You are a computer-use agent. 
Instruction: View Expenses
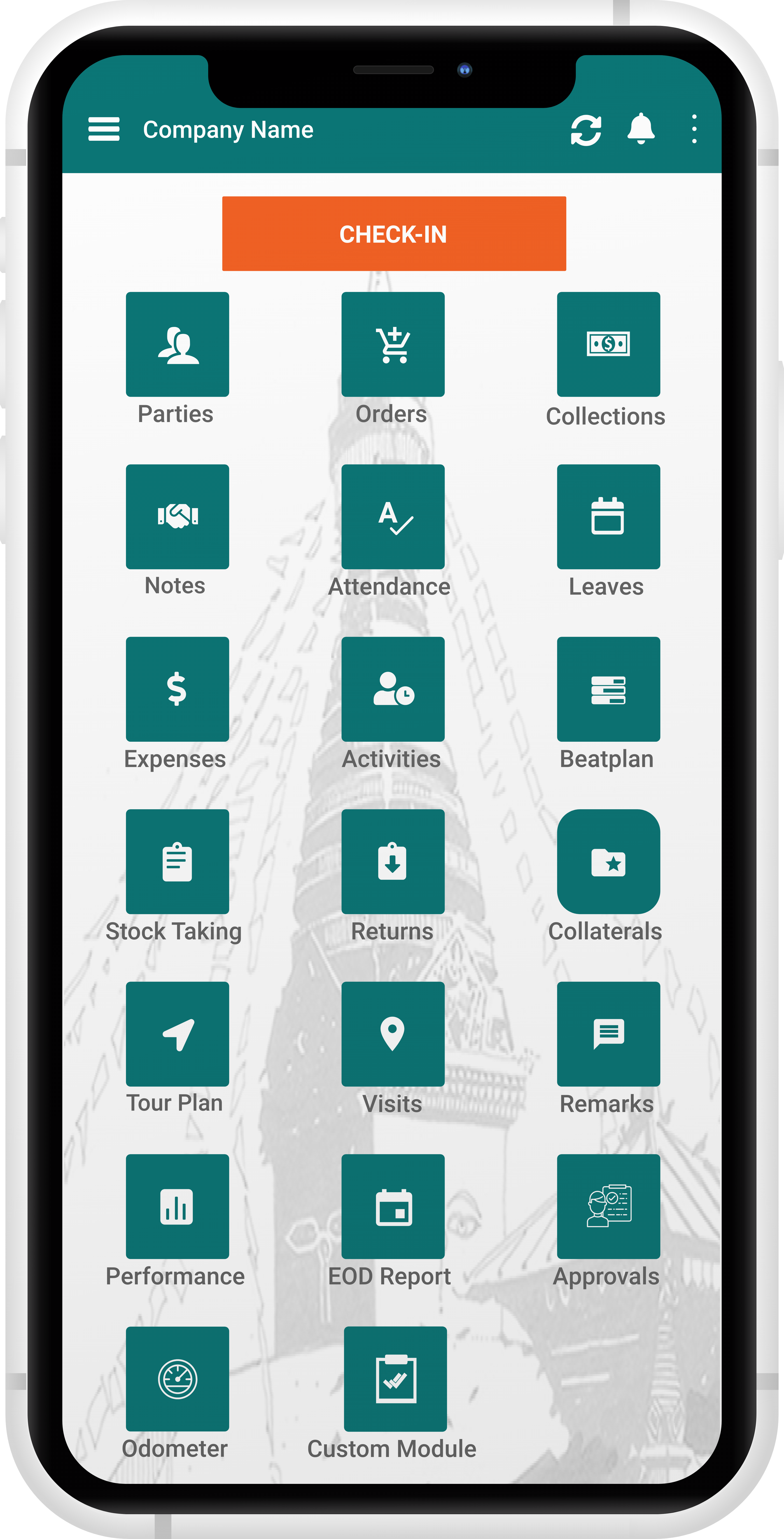coord(177,689)
